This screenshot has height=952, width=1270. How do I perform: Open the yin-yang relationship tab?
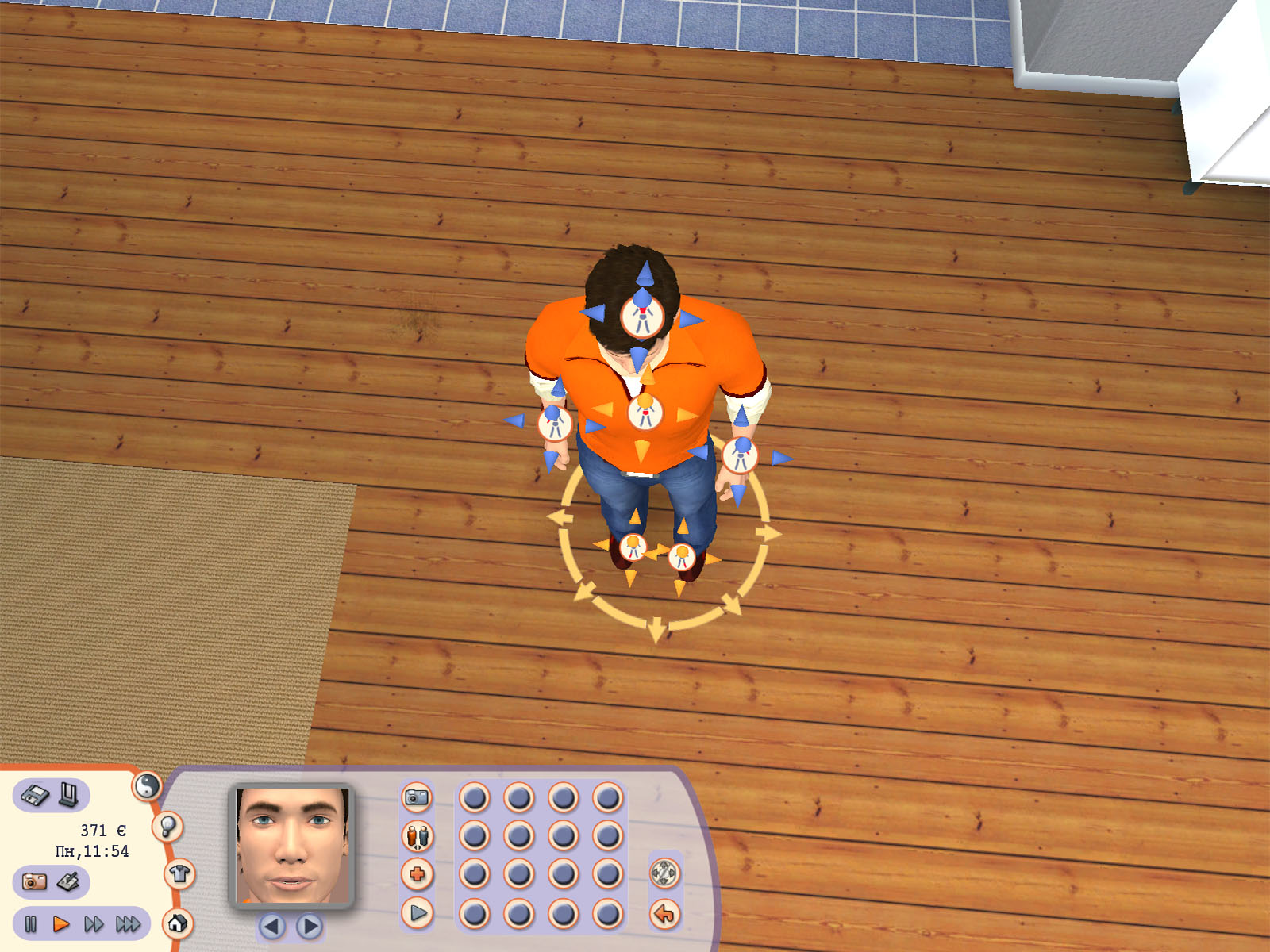click(x=147, y=786)
